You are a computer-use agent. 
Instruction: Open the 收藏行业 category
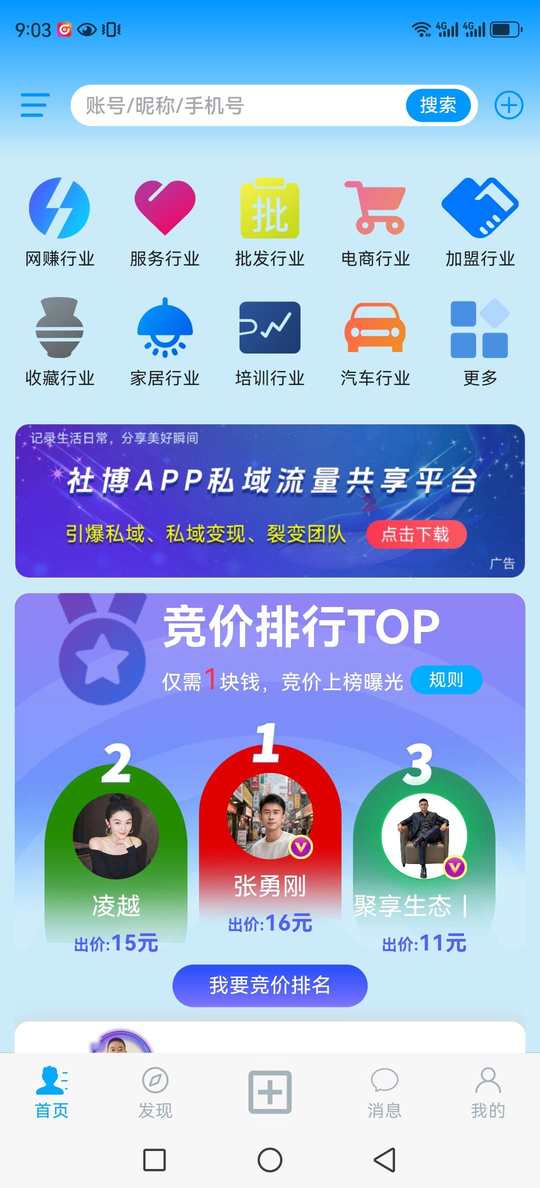click(60, 342)
